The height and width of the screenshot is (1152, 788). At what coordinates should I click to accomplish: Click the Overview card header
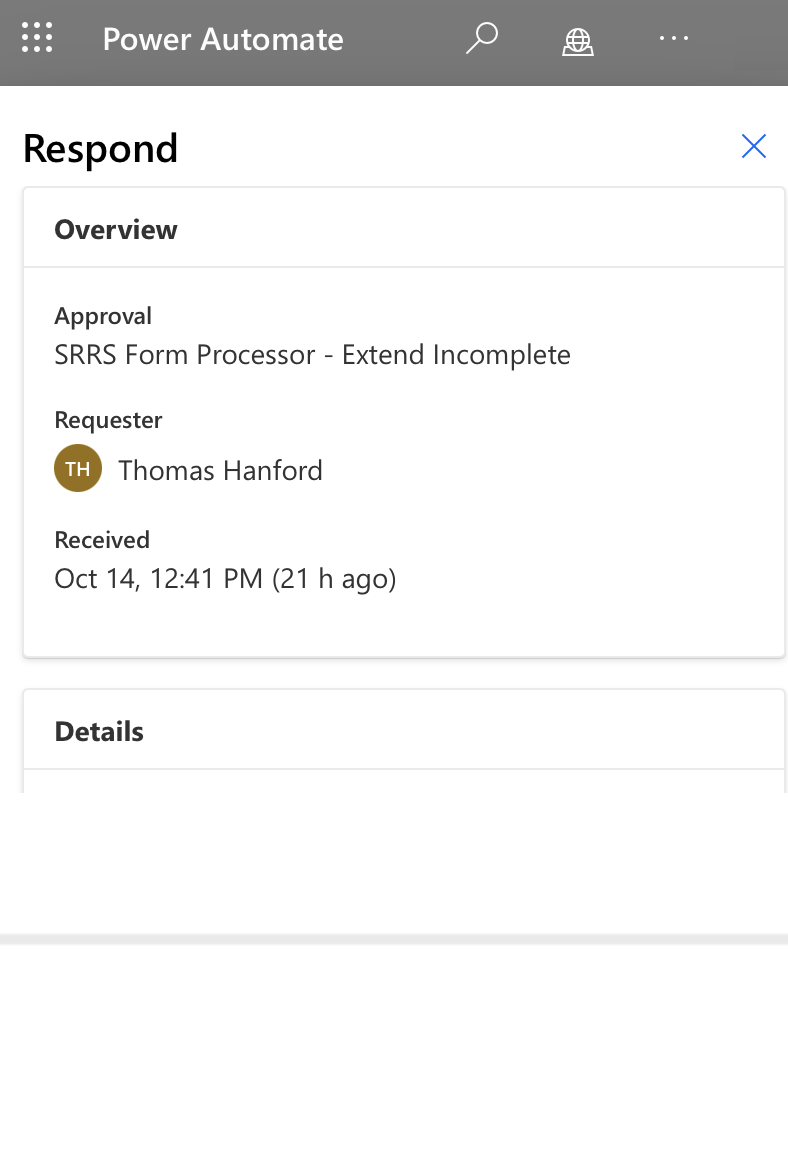(x=115, y=229)
